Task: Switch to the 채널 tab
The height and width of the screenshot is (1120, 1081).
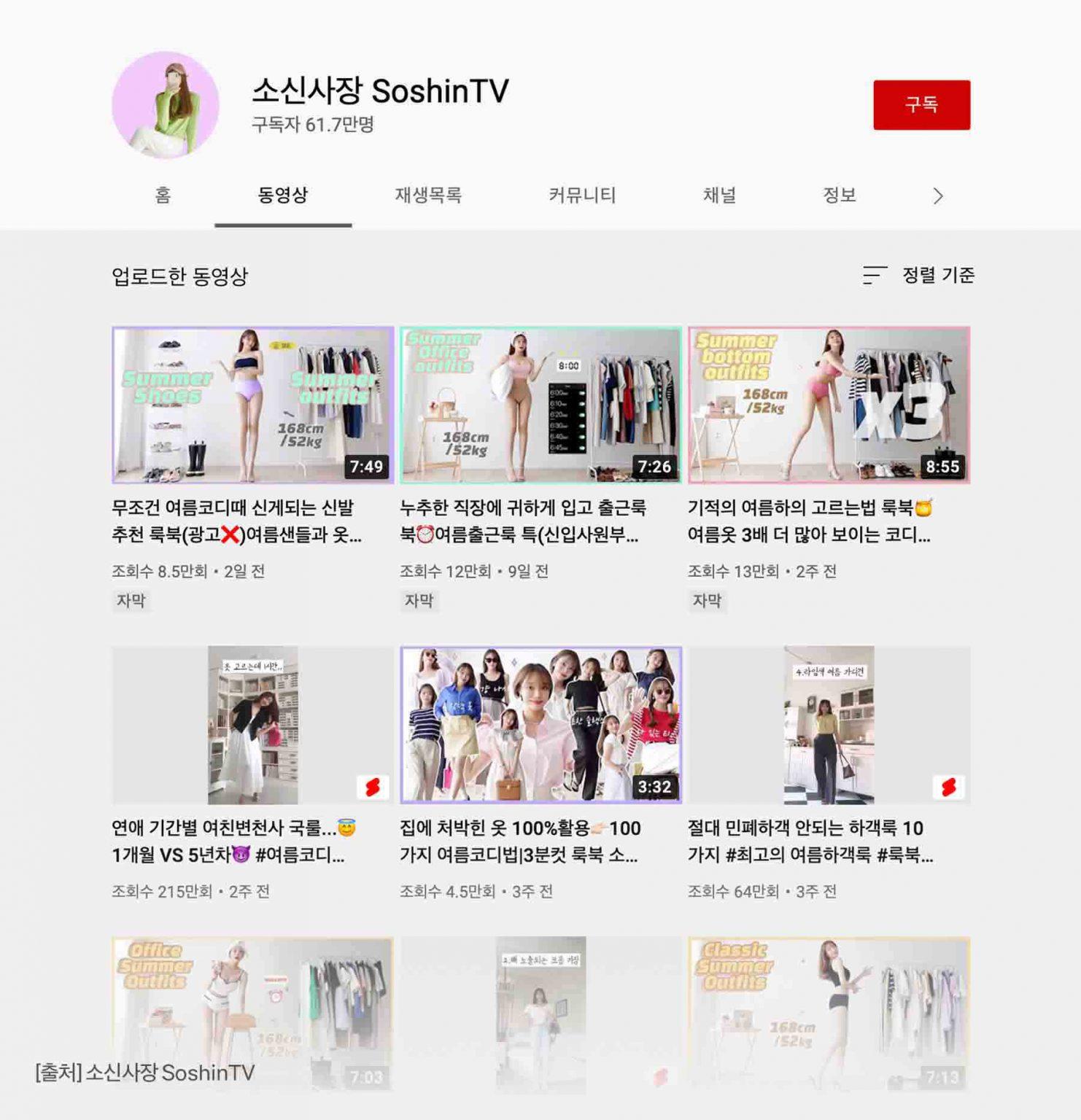Action: pyautogui.click(x=719, y=195)
